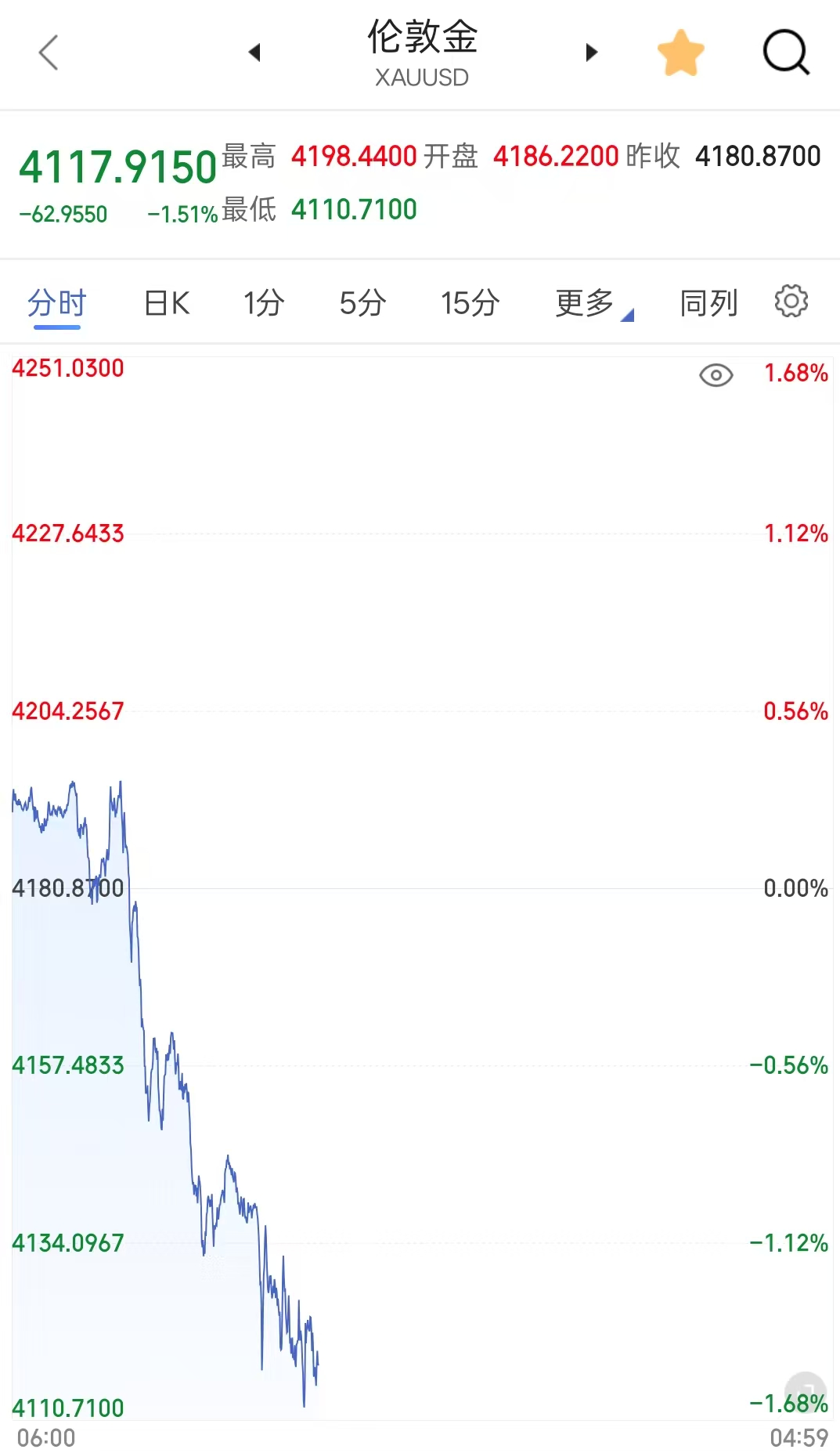The image size is (840, 1453).
Task: Switch to the next instrument arrow
Action: 592,52
